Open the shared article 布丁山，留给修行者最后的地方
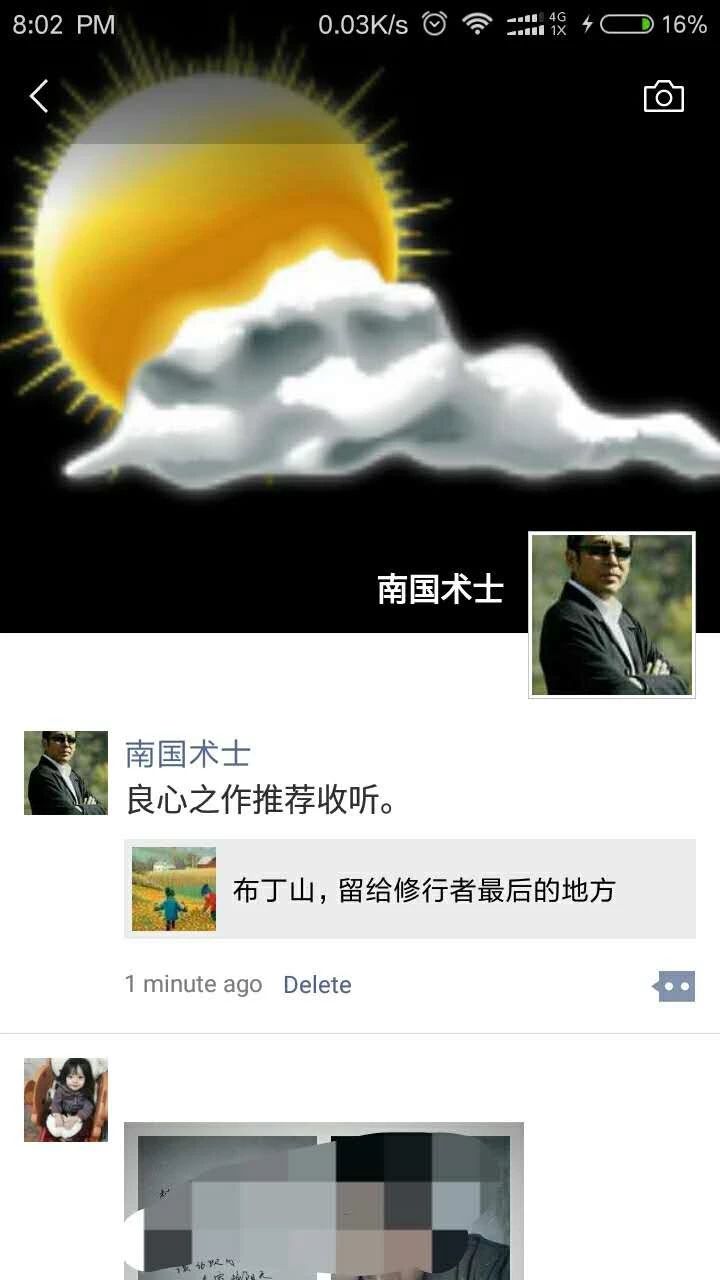This screenshot has width=720, height=1280. click(x=410, y=889)
